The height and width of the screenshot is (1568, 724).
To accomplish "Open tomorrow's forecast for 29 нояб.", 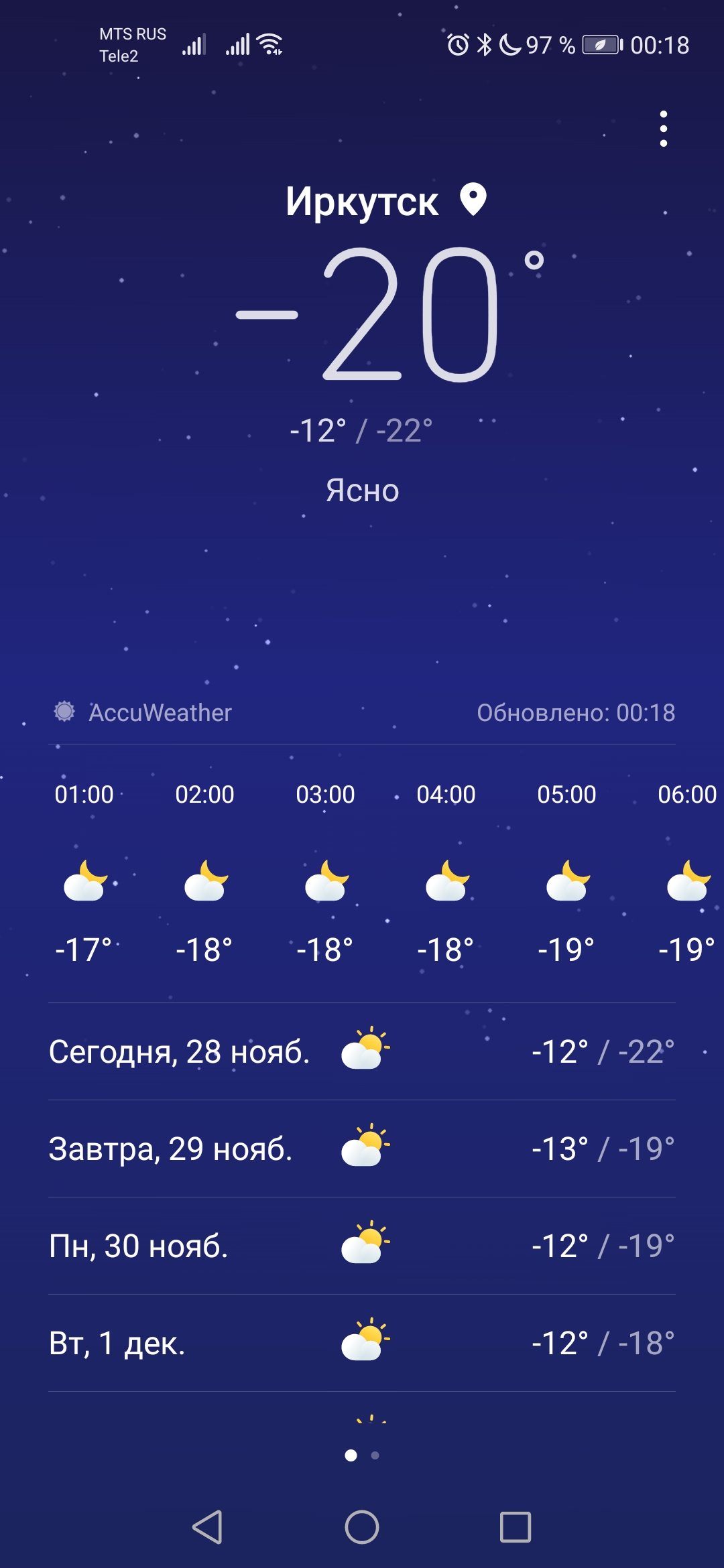I will (362, 1149).
